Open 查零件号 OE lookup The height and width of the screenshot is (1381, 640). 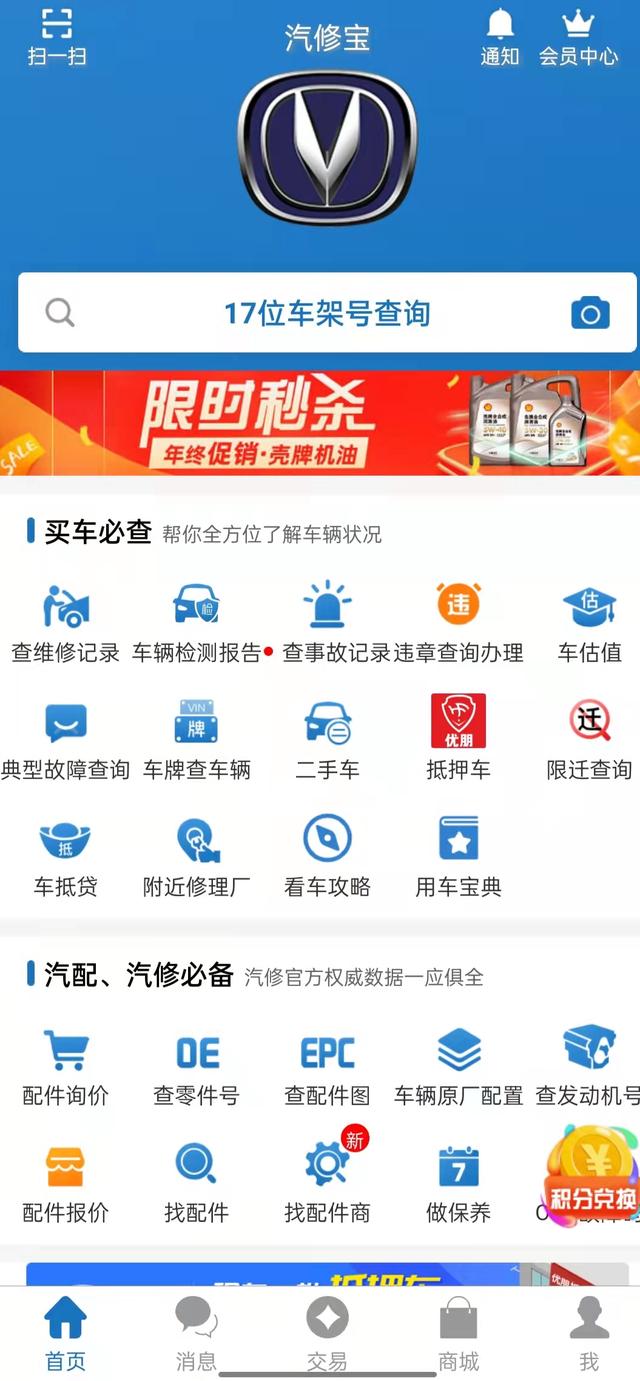pos(196,1066)
